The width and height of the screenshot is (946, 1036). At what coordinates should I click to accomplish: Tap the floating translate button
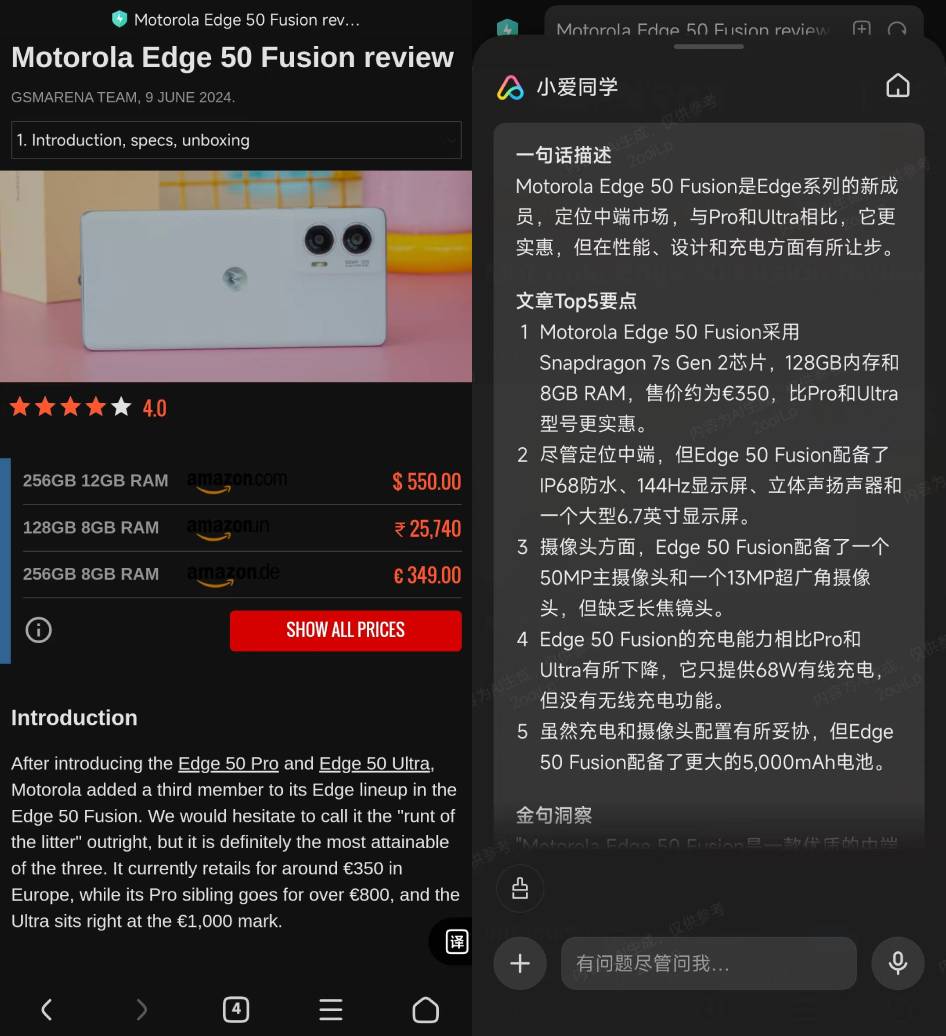coord(456,941)
